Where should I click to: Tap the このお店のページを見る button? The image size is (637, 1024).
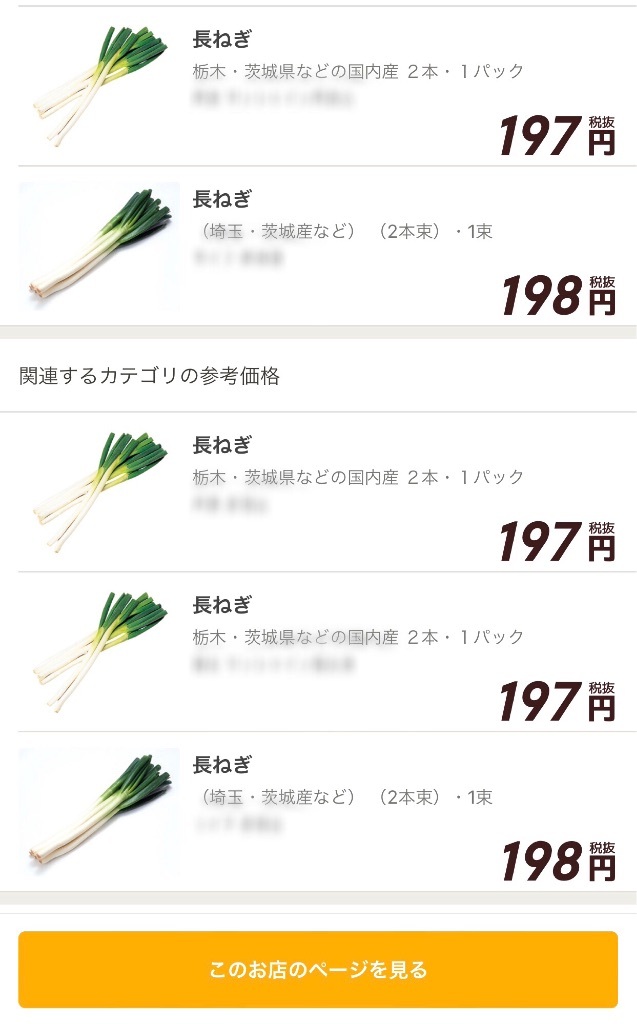(x=318, y=969)
